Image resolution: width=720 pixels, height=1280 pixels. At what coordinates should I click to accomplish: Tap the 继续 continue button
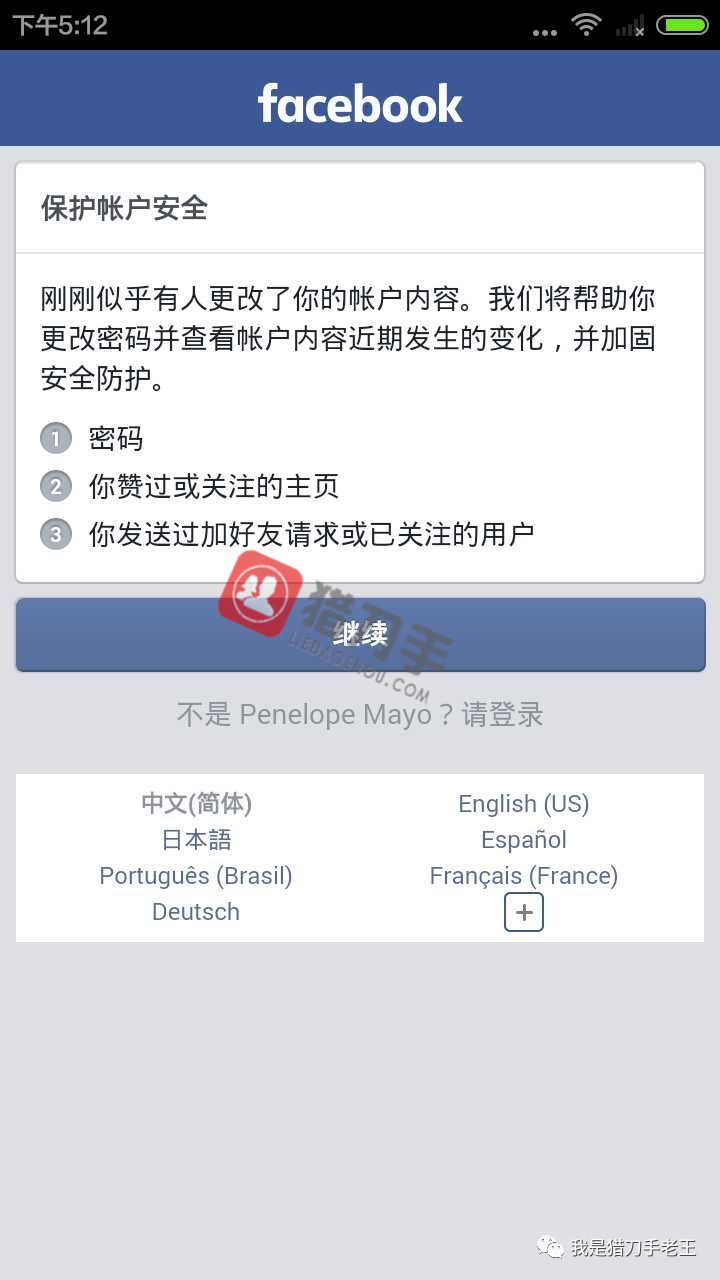(360, 635)
